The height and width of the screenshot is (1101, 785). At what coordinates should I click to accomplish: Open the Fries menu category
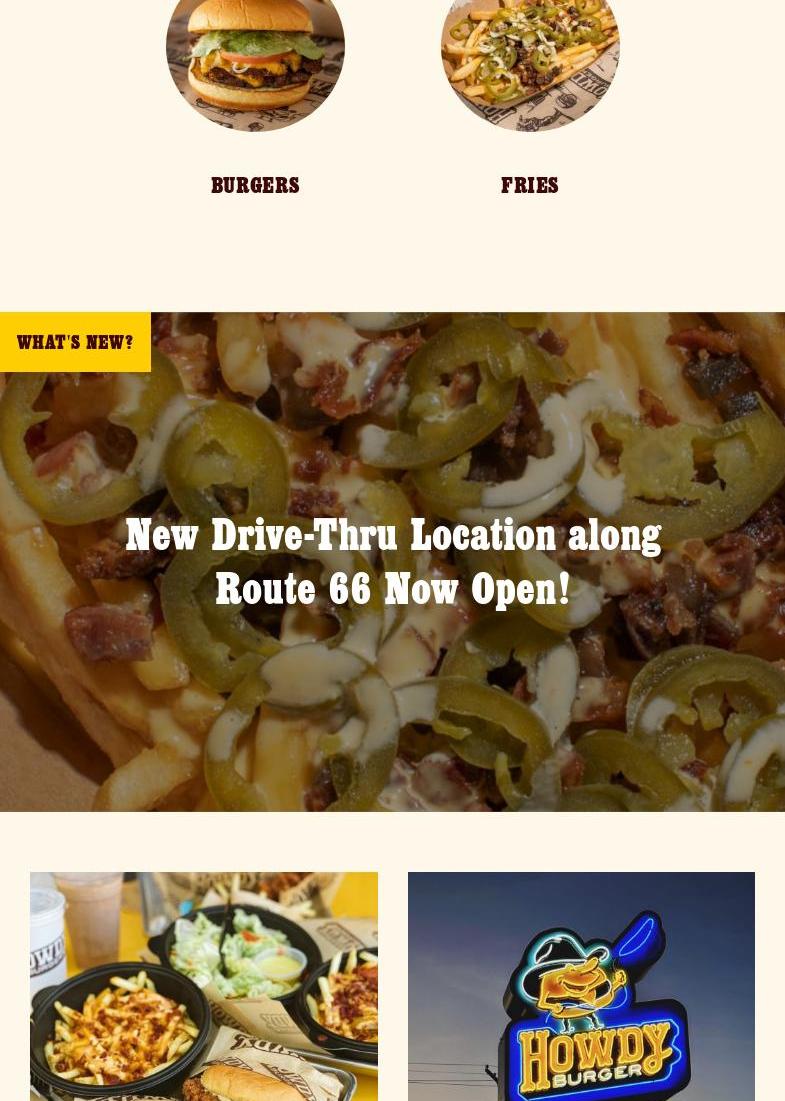(530, 186)
